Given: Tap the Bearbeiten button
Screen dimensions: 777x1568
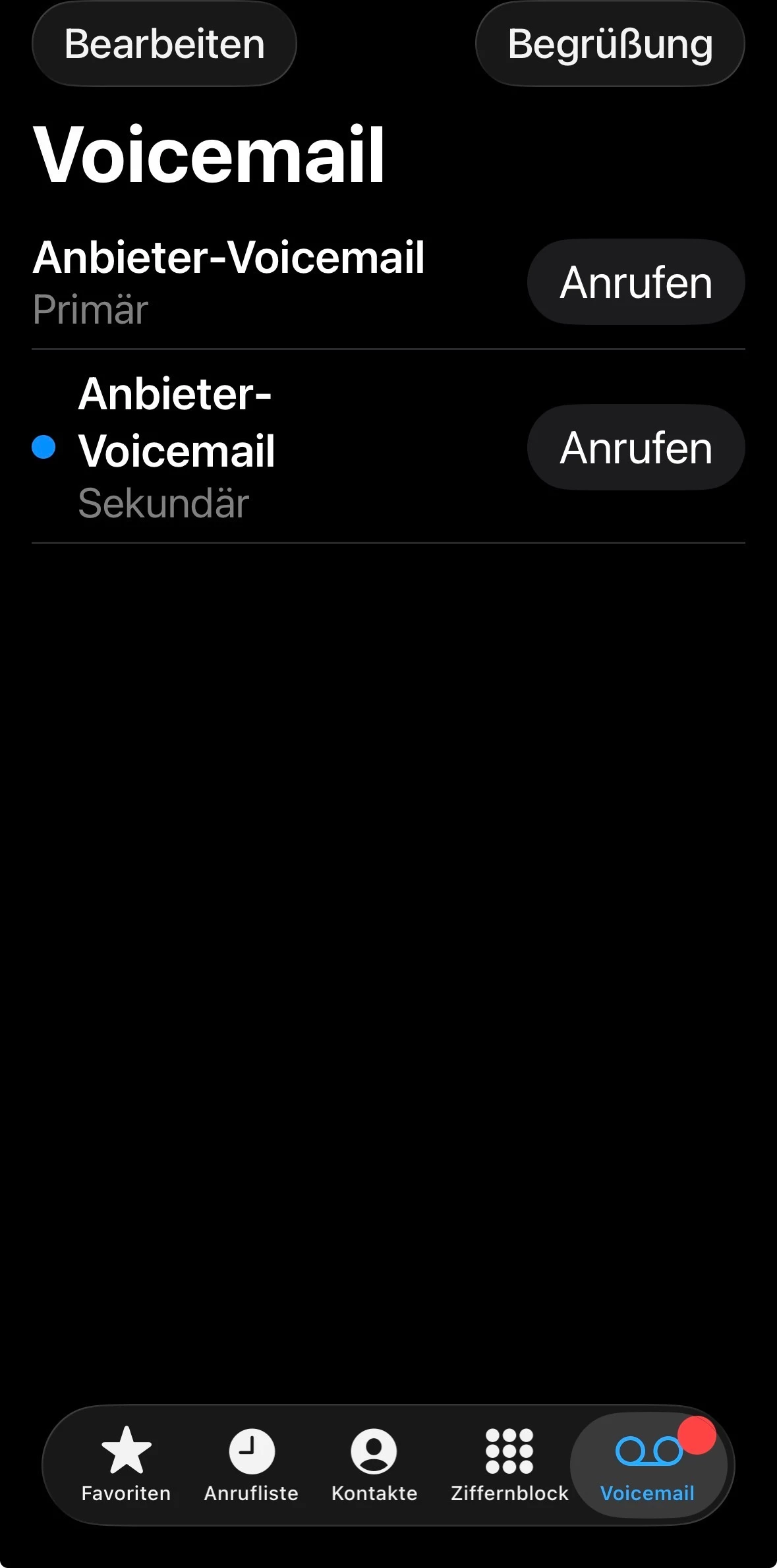Looking at the screenshot, I should [164, 44].
